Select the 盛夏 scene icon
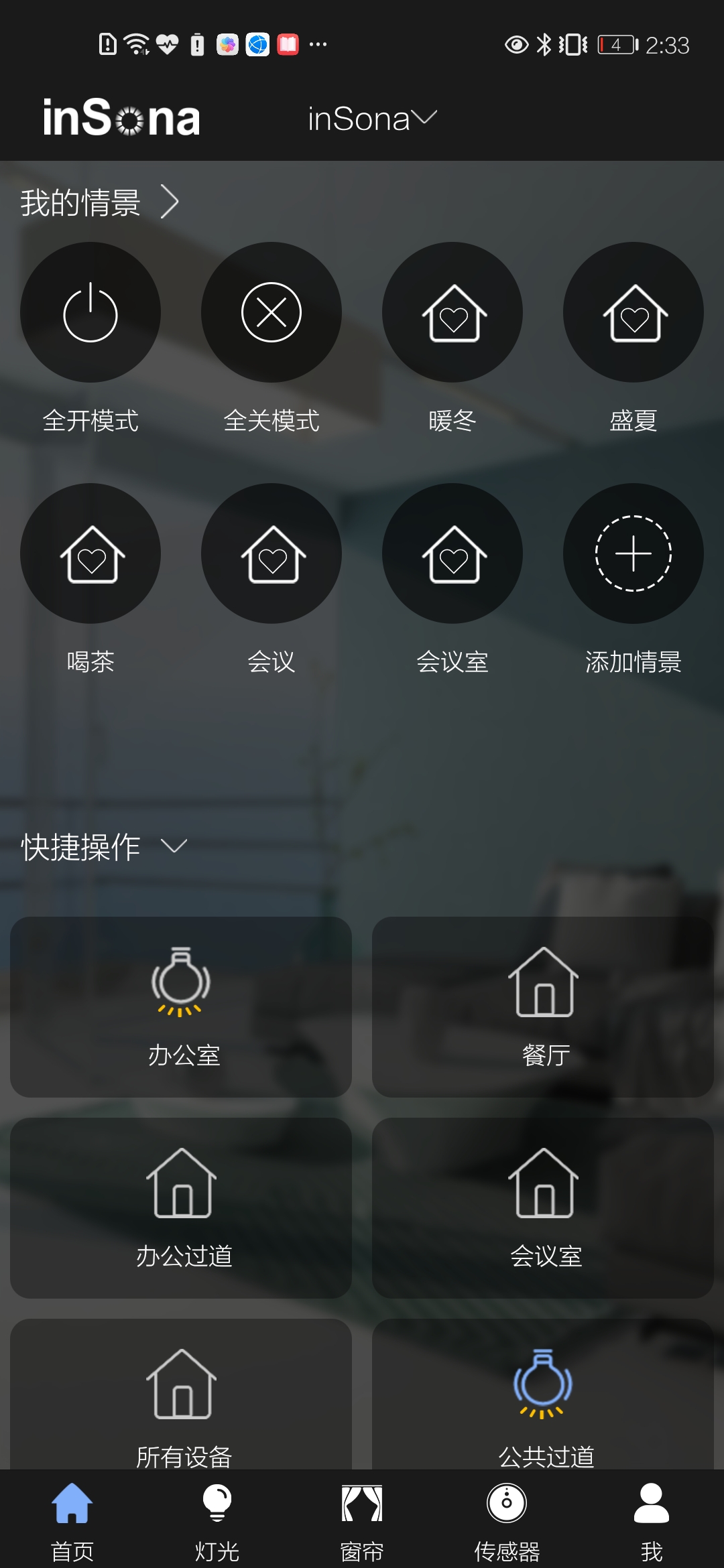Screen dimensions: 724x1568 (633, 312)
